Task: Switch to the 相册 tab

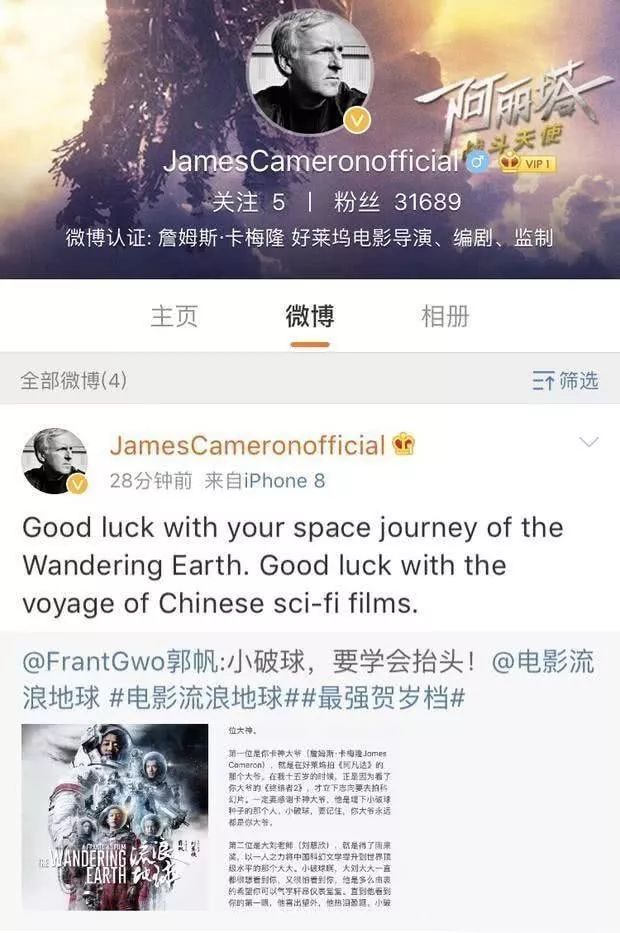Action: click(x=445, y=317)
